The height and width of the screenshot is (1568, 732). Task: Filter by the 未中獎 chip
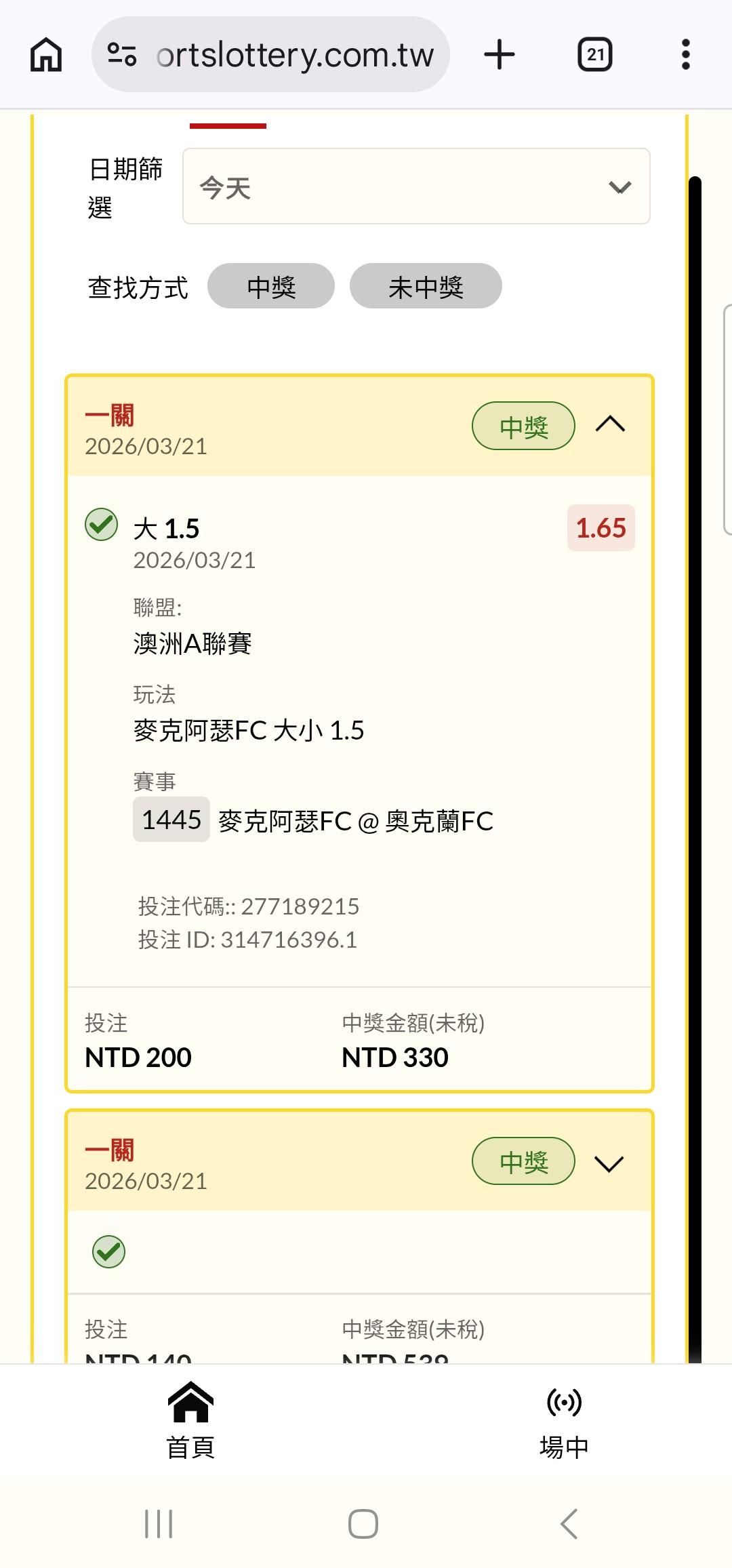[x=426, y=286]
